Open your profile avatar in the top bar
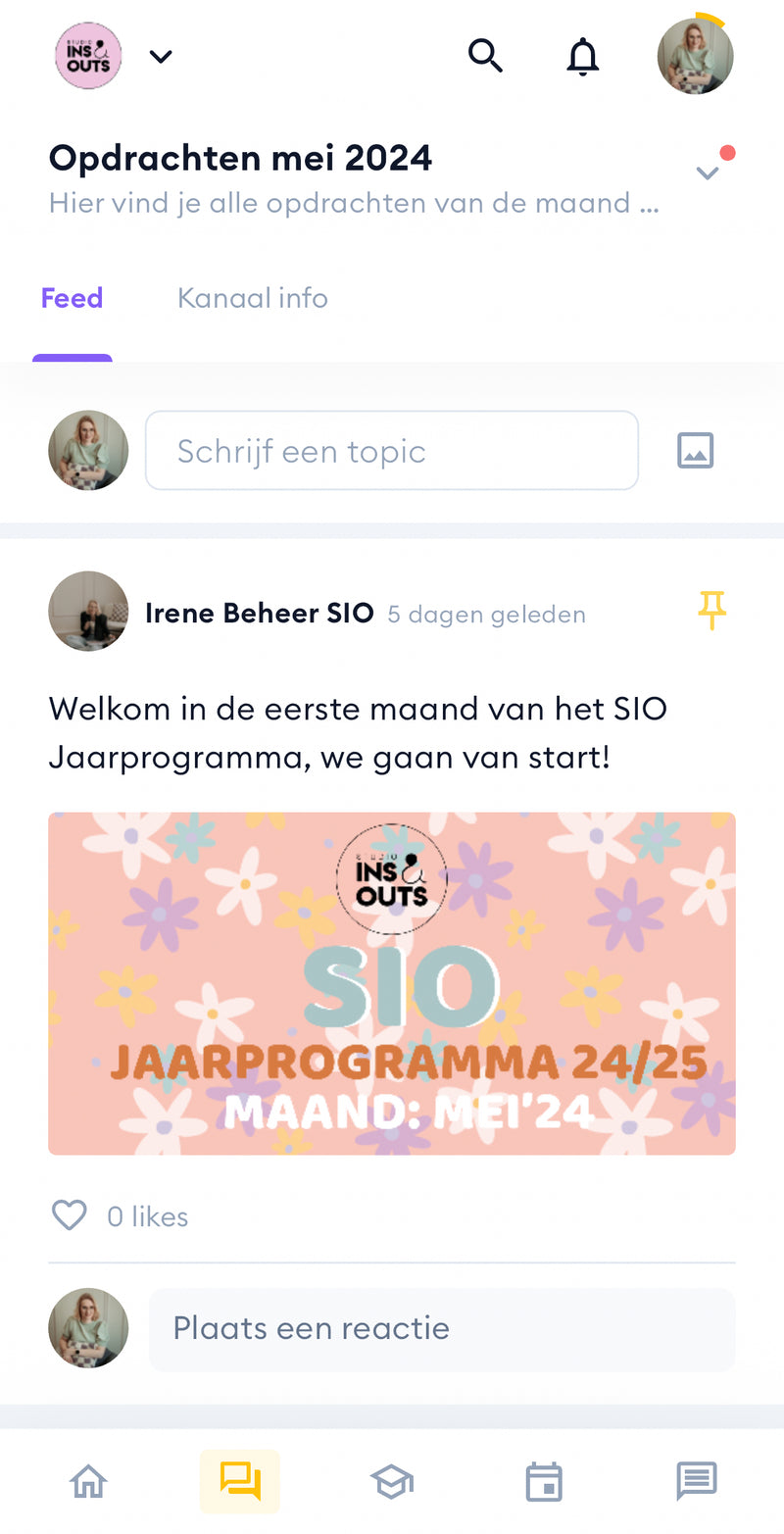The width and height of the screenshot is (784, 1534). click(695, 56)
